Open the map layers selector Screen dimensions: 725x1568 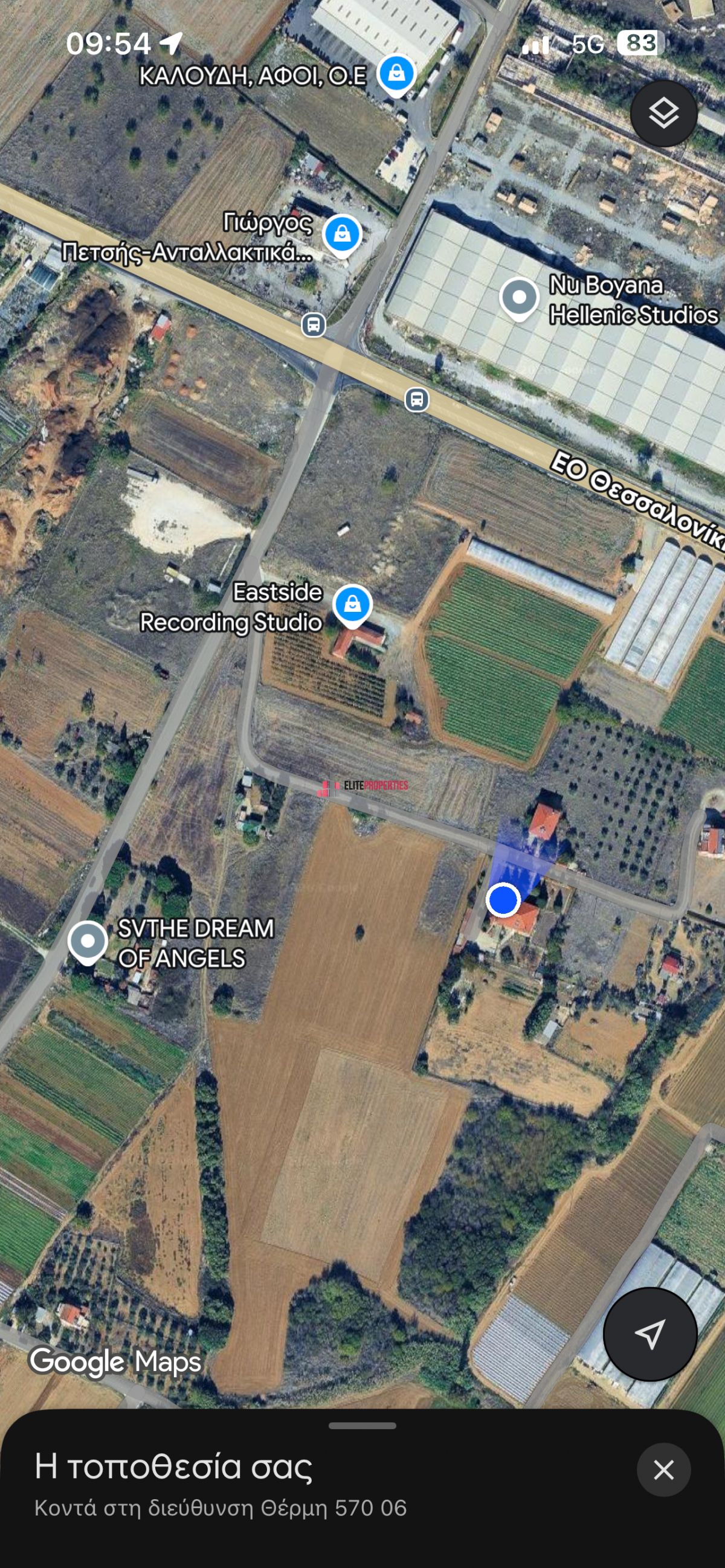[663, 113]
